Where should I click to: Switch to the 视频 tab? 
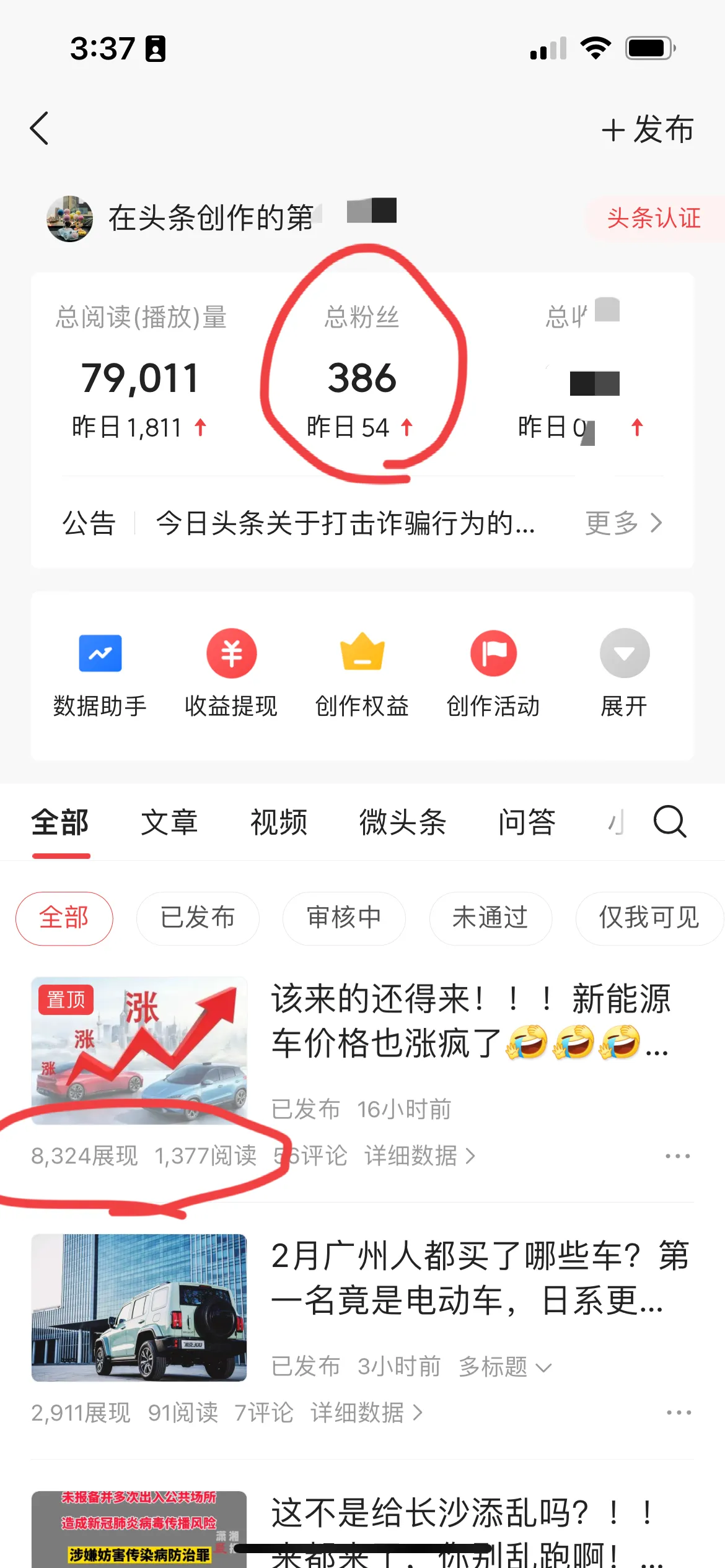coord(278,823)
